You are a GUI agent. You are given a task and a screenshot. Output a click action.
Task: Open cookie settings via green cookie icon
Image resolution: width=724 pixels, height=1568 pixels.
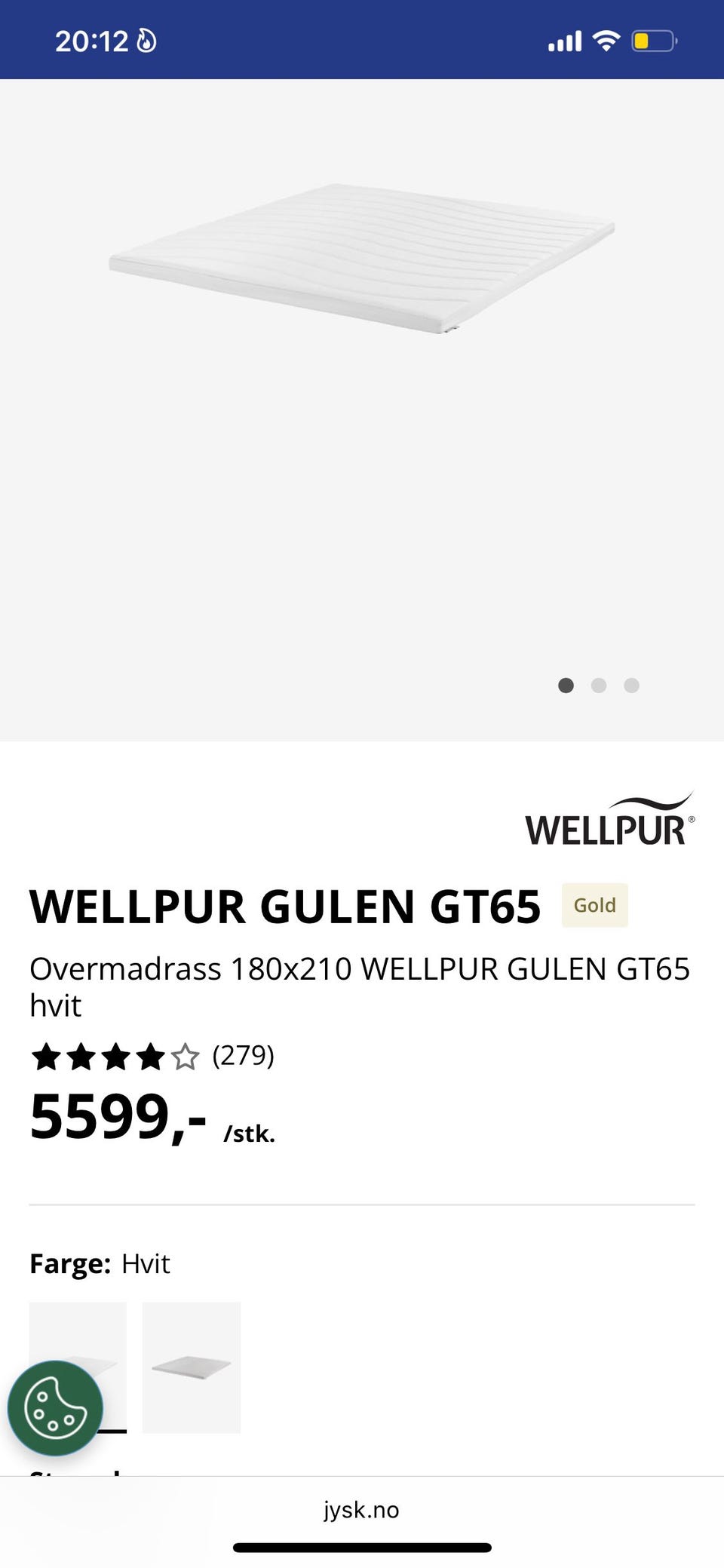point(57,1407)
